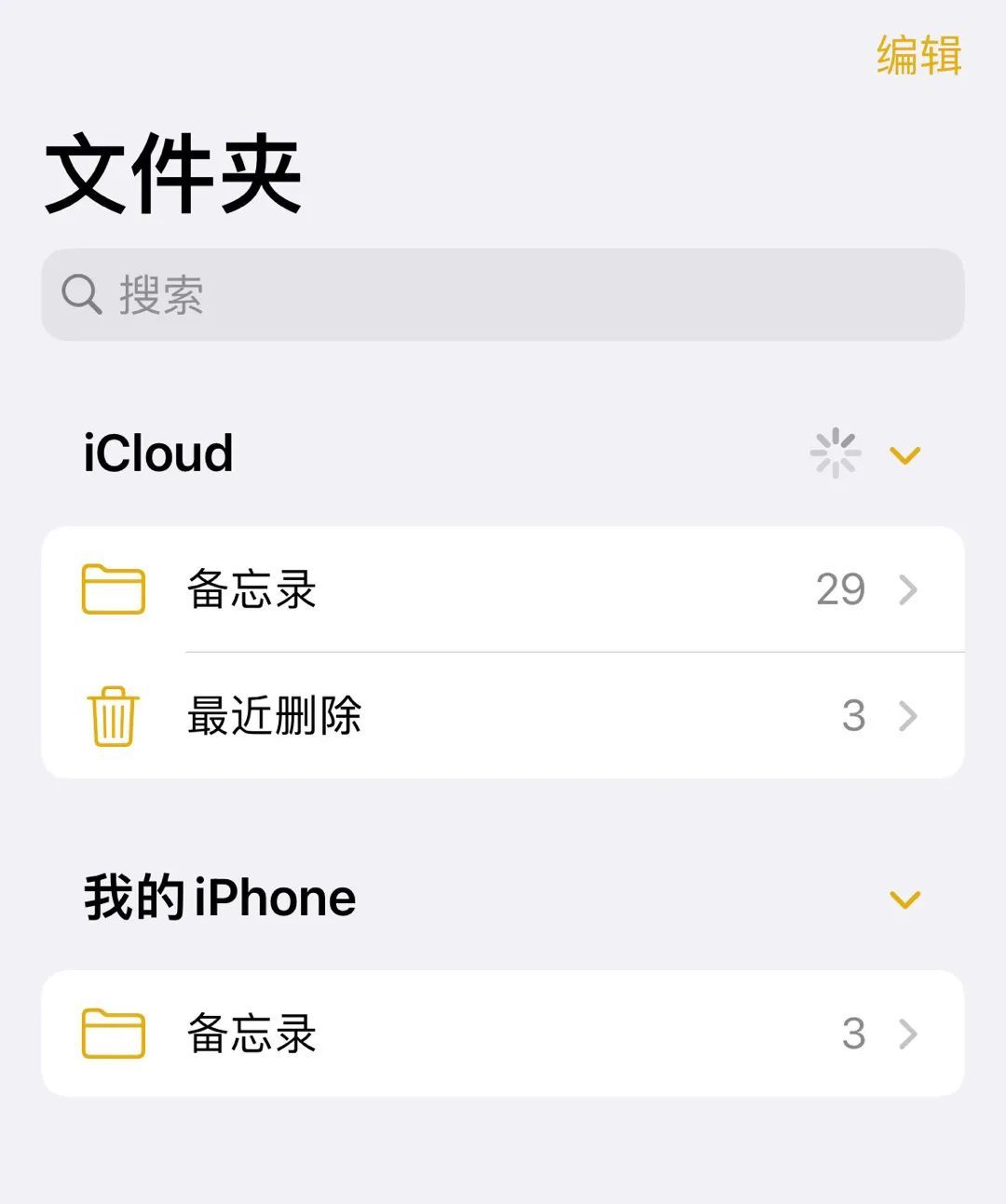
Task: Tap the 编辑 button
Action: point(917,58)
